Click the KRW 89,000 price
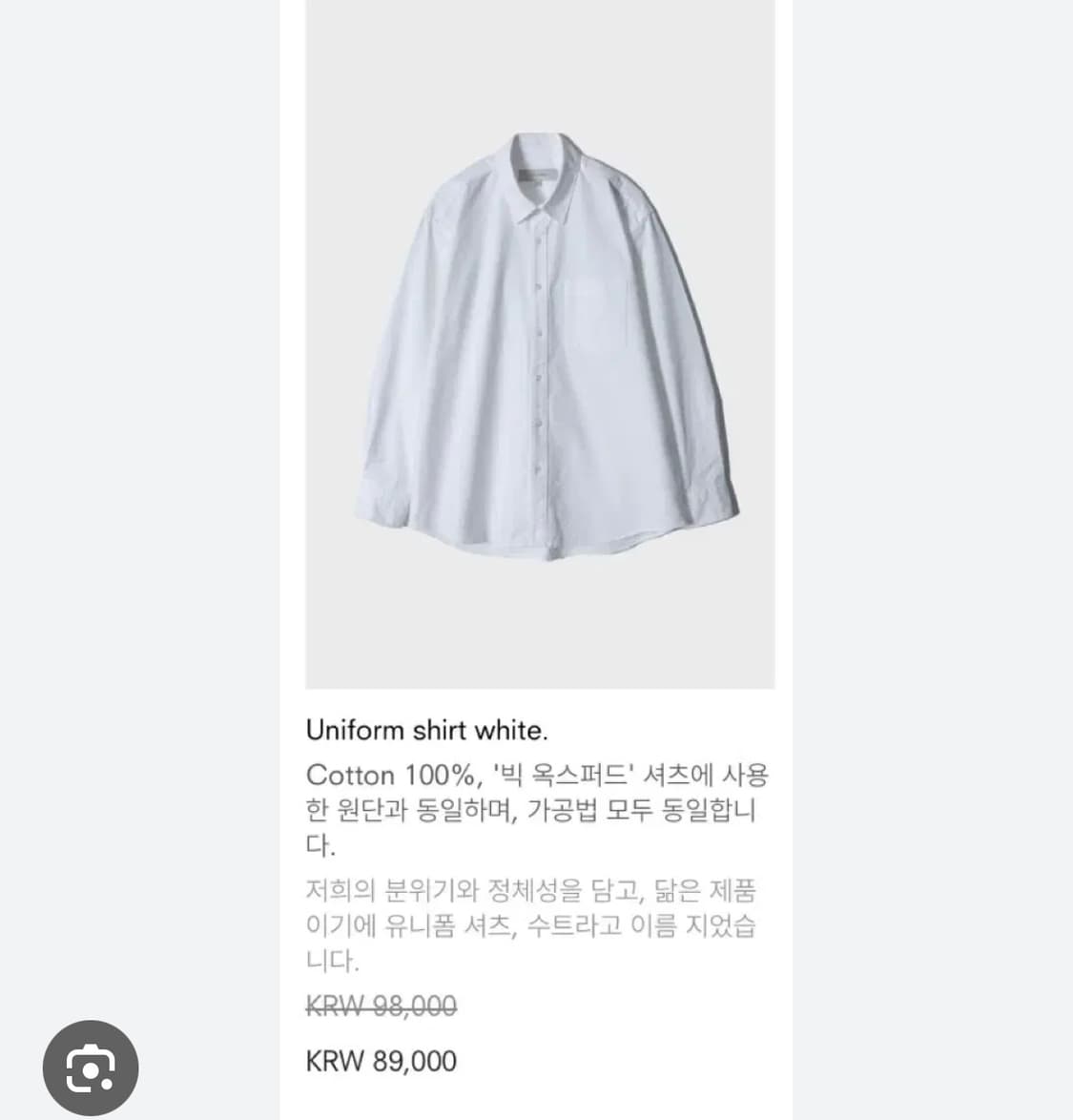Screen dimensions: 1073x1120 [380, 1060]
